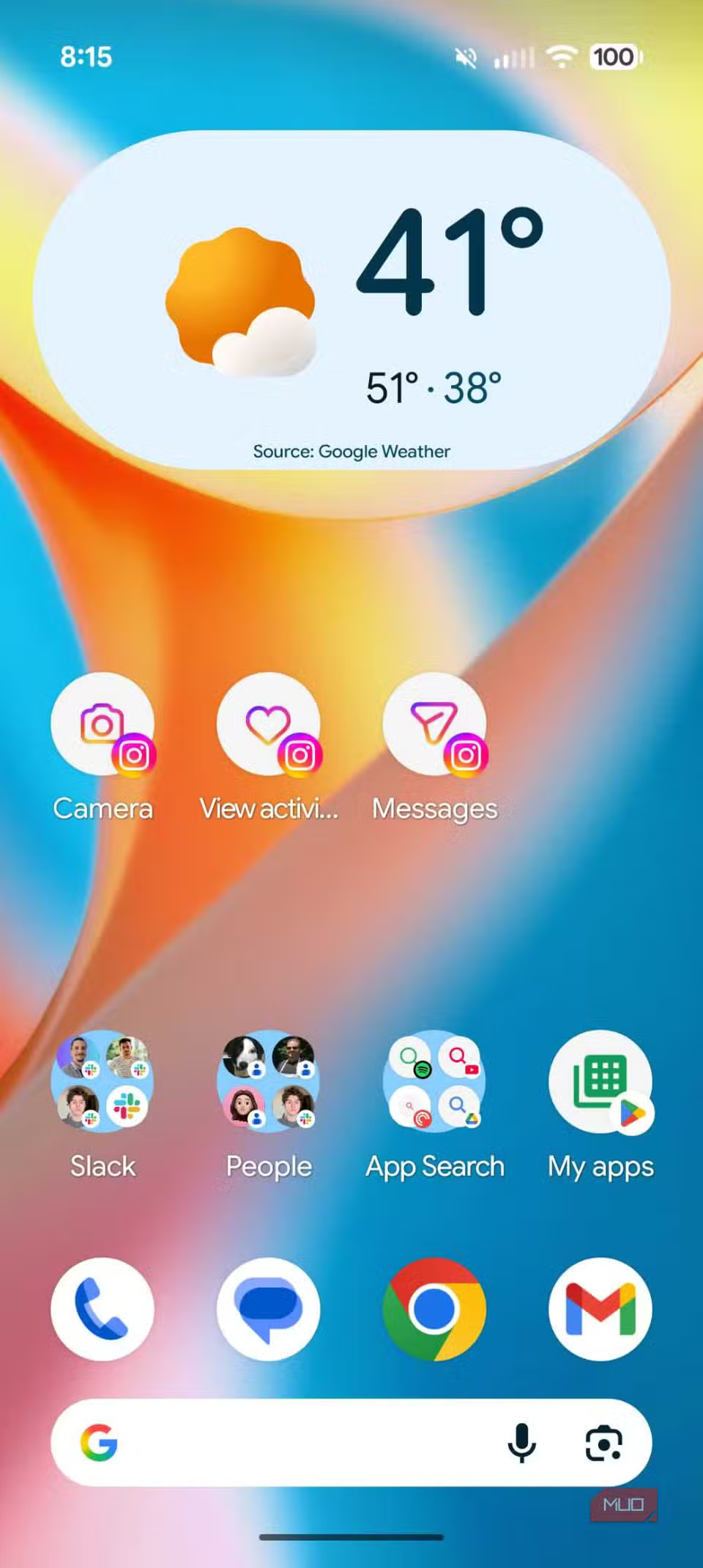The image size is (703, 1568).
Task: Open the App Search folder
Action: tap(435, 1082)
